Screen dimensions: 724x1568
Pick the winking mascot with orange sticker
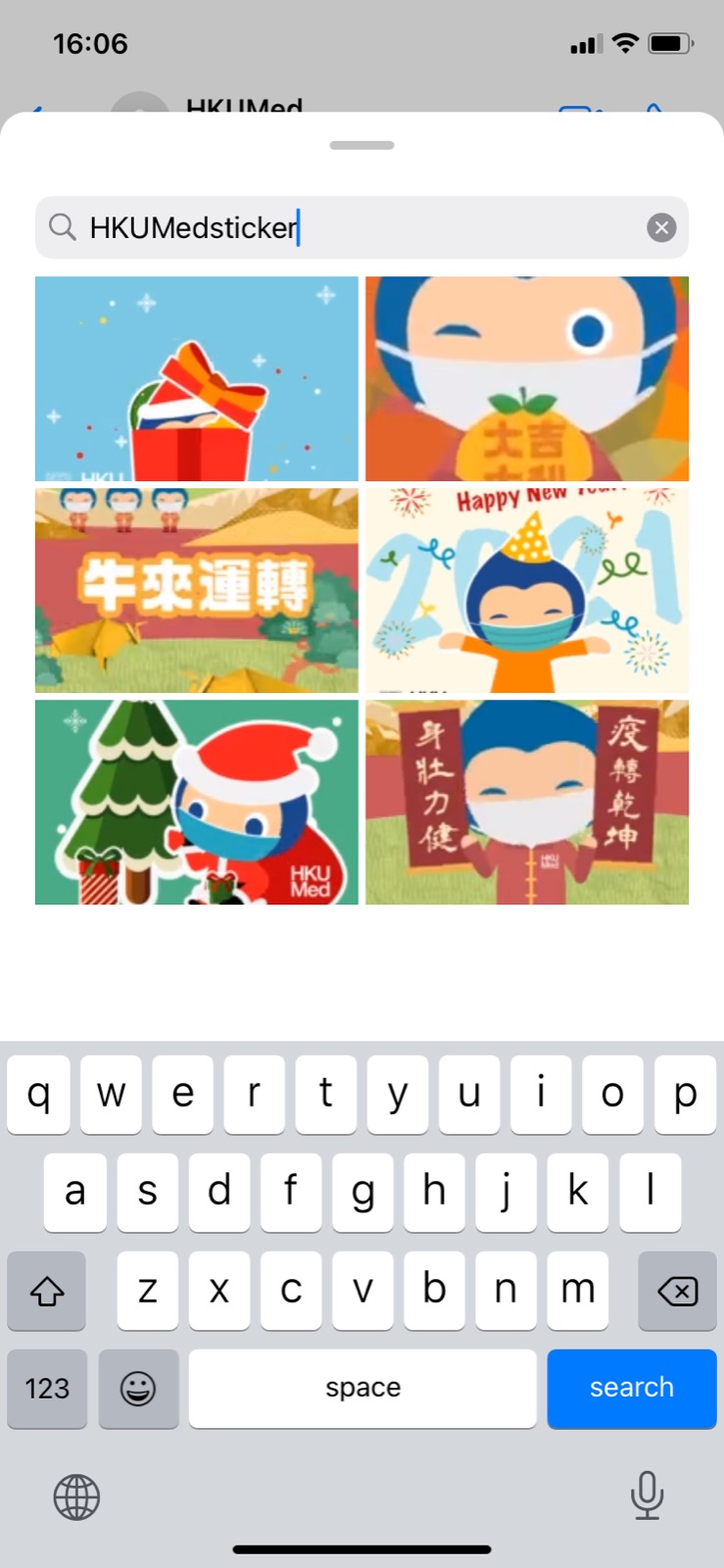527,379
